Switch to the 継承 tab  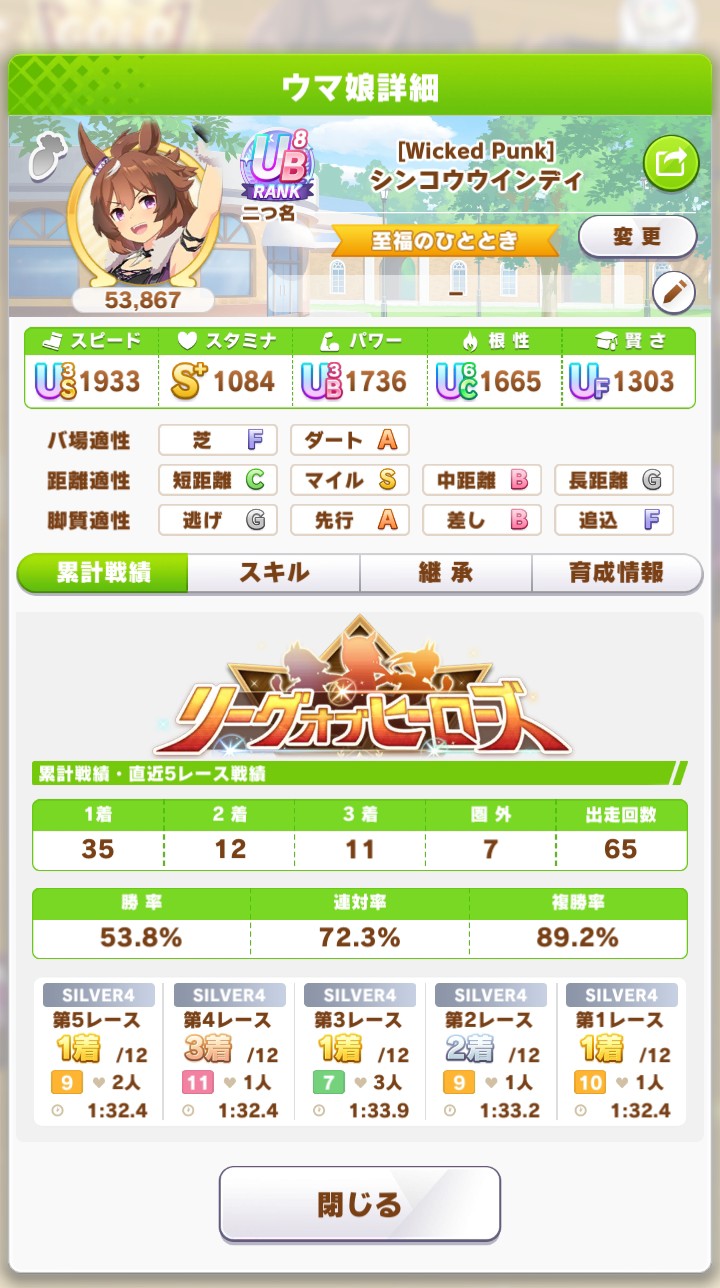tap(445, 573)
